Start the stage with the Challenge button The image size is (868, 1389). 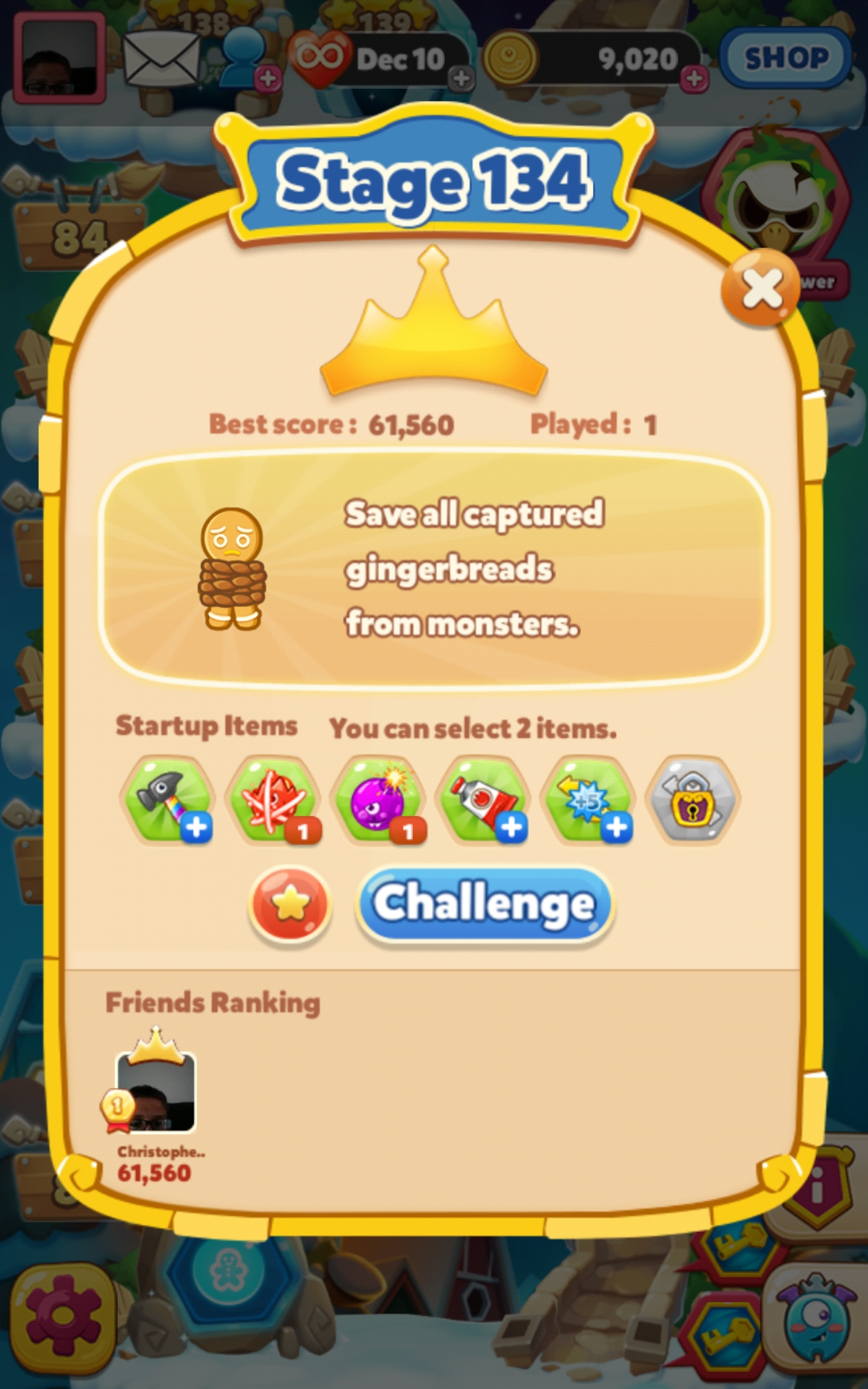coord(484,904)
